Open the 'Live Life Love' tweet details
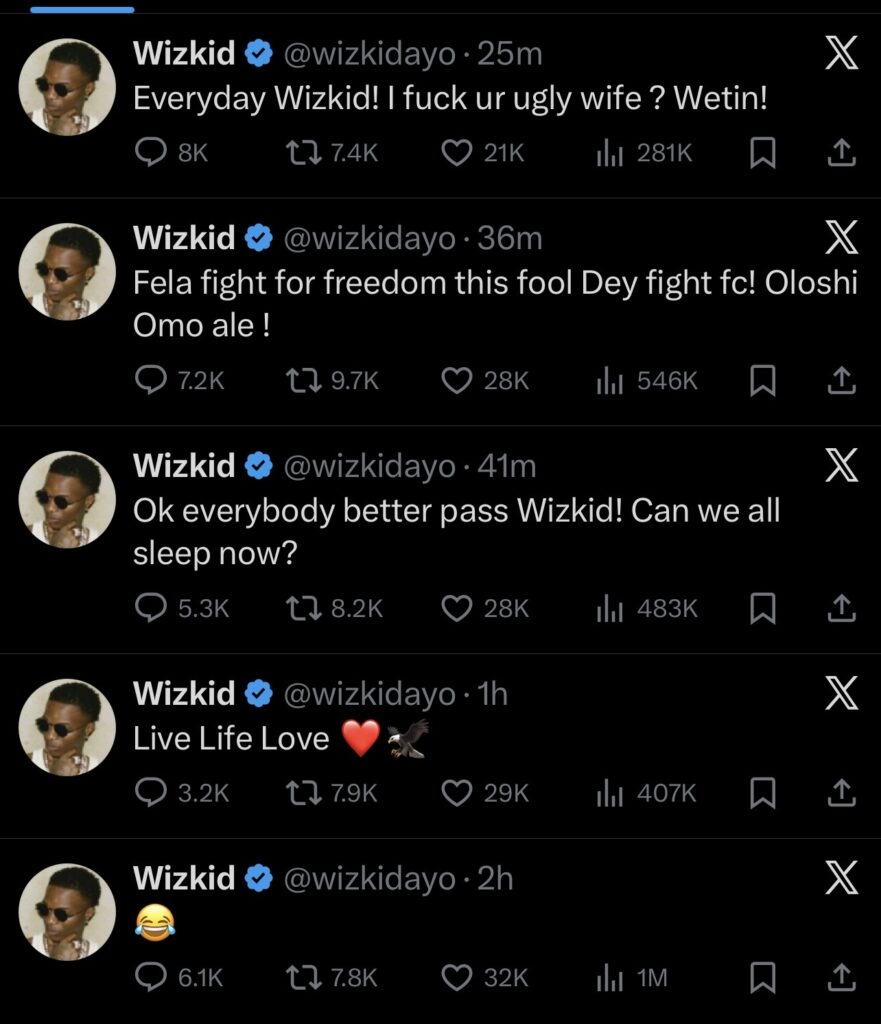881x1024 pixels. click(x=232, y=739)
